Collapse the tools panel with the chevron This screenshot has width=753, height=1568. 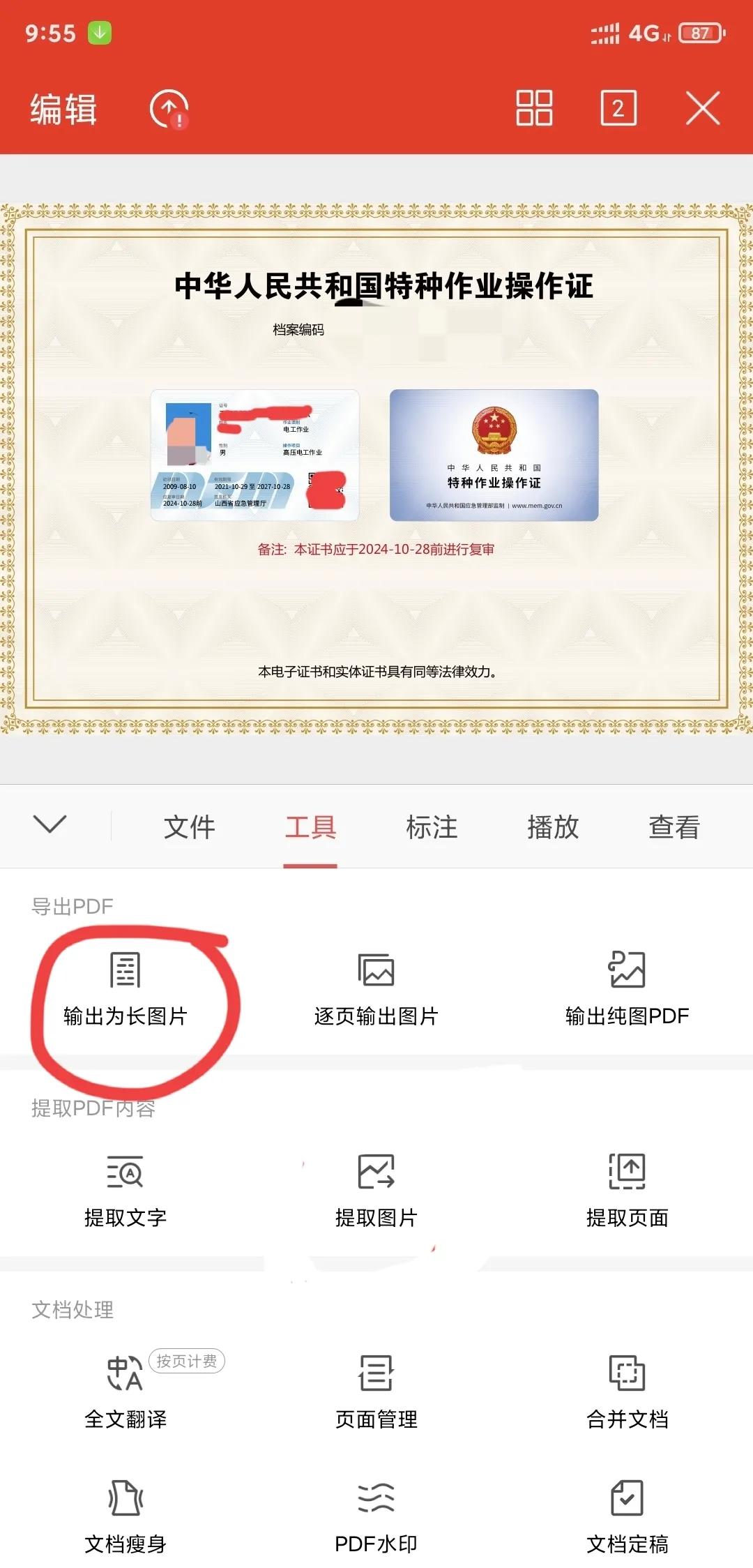50,824
